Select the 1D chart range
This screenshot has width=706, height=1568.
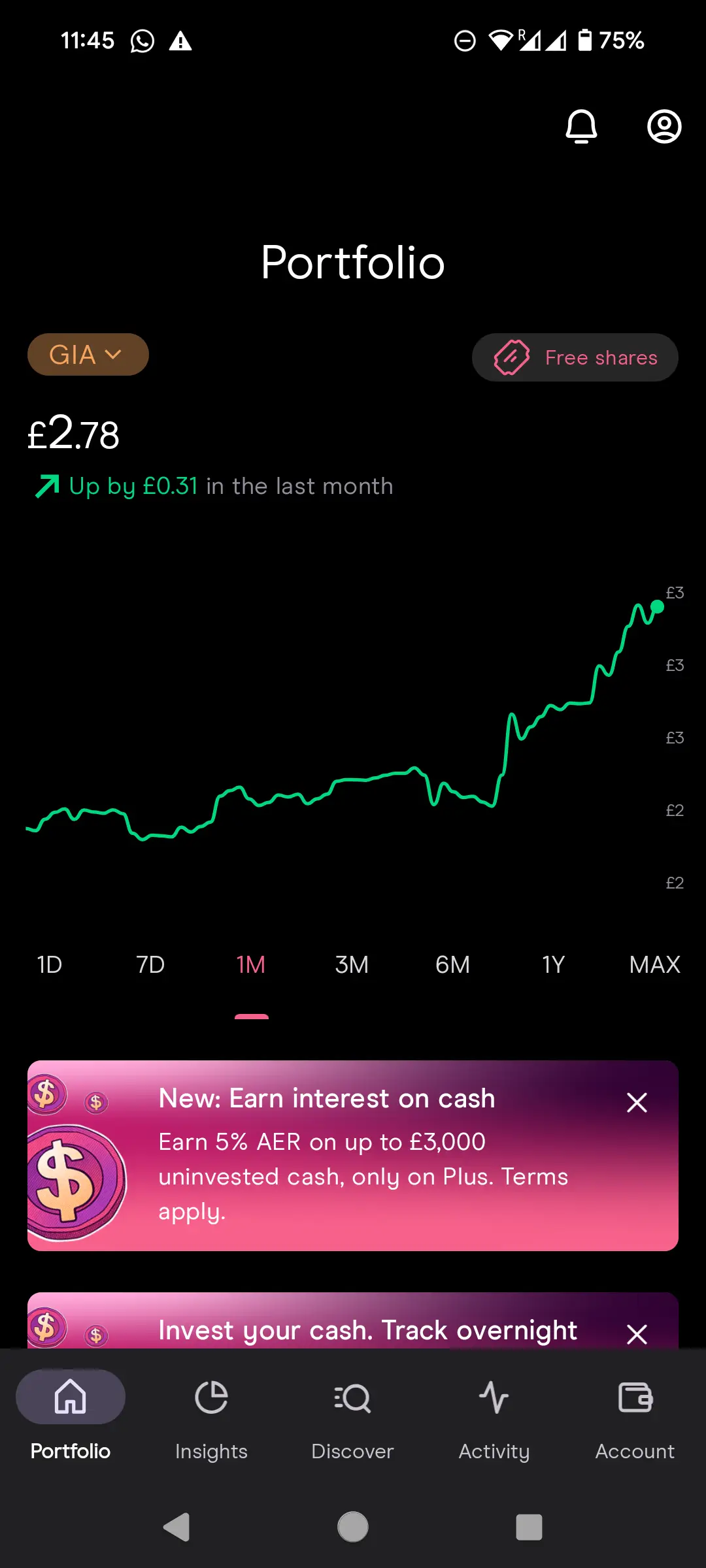tap(50, 964)
